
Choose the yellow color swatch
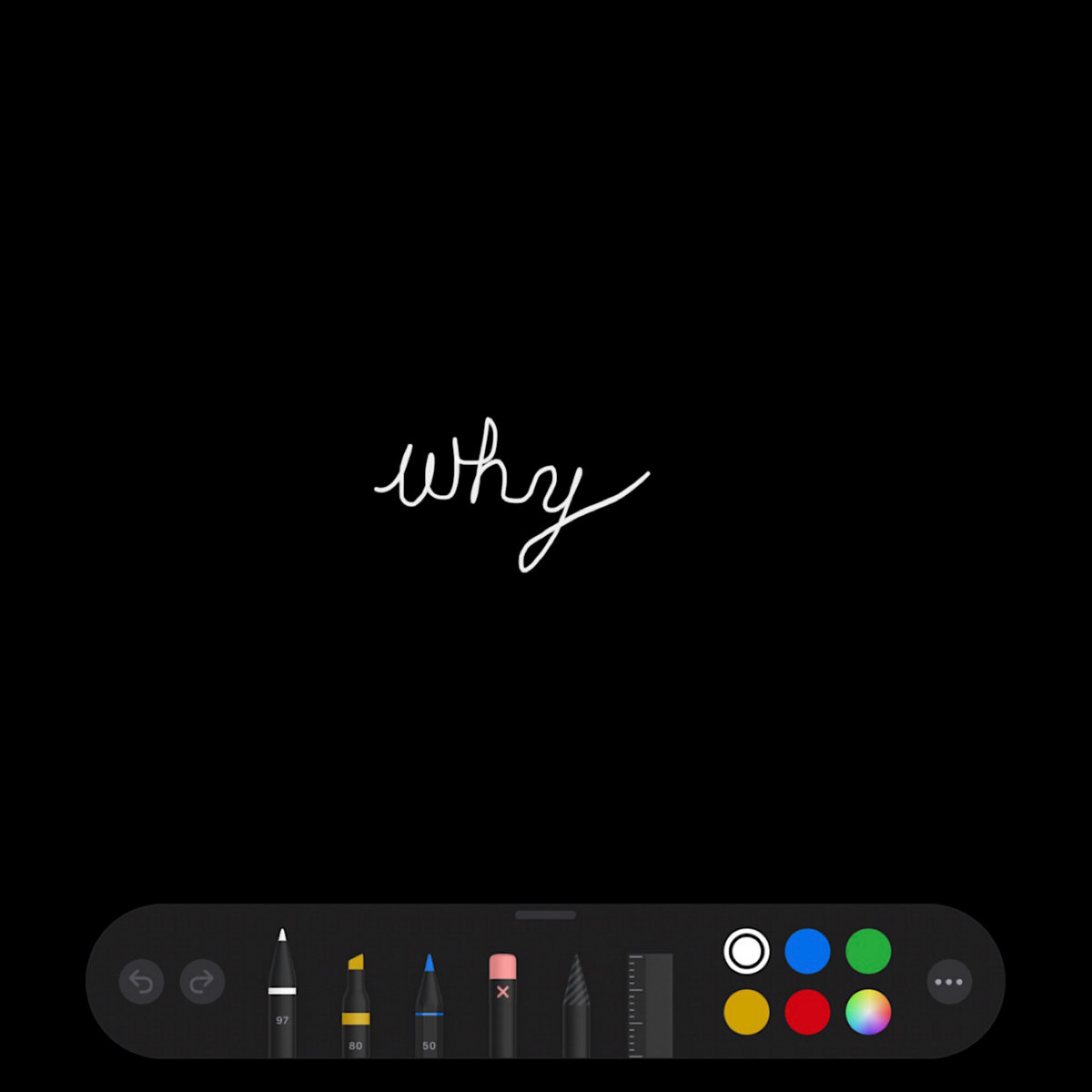click(x=746, y=1012)
